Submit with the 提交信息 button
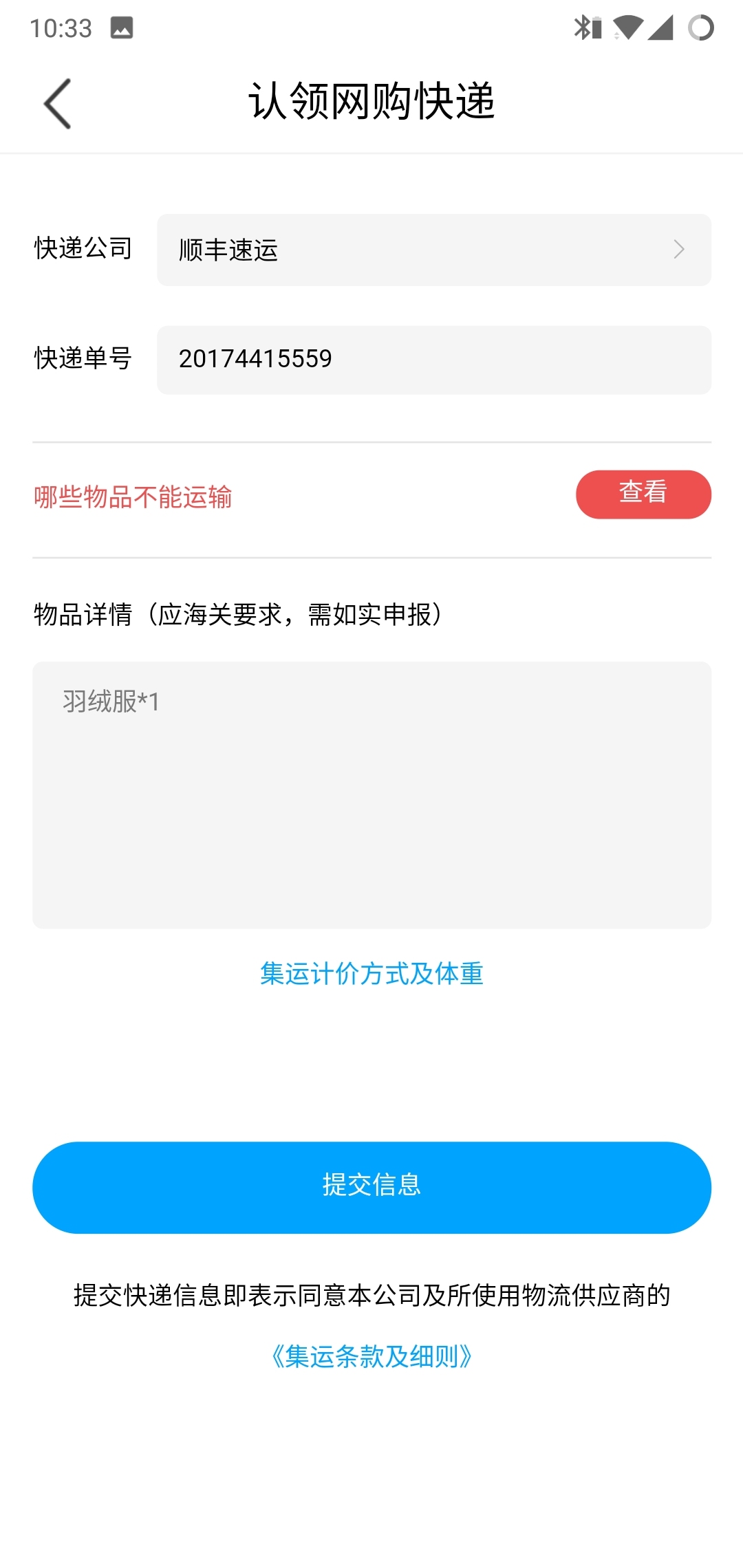This screenshot has height=1568, width=743. pyautogui.click(x=371, y=1187)
